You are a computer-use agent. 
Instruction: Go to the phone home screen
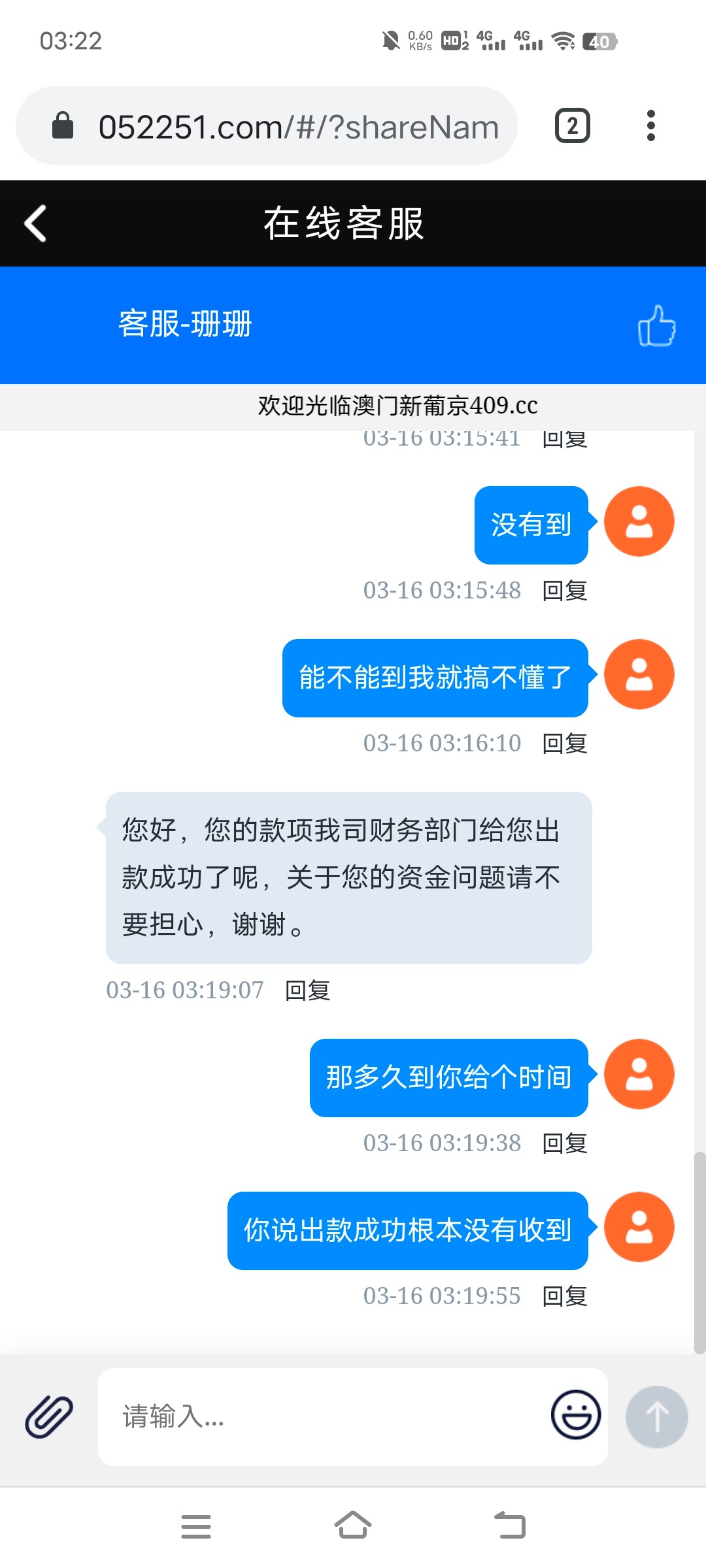[x=353, y=1526]
